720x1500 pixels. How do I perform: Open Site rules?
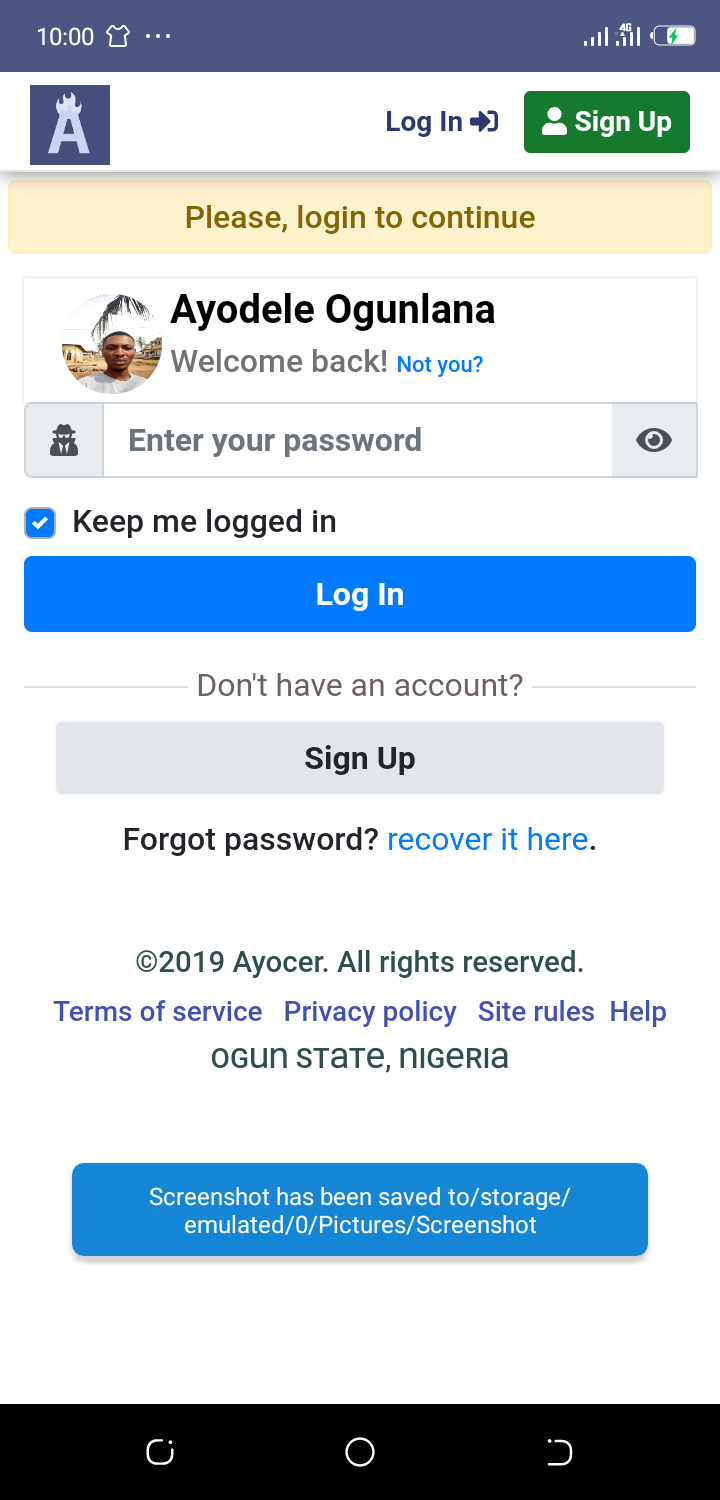pyautogui.click(x=536, y=1011)
